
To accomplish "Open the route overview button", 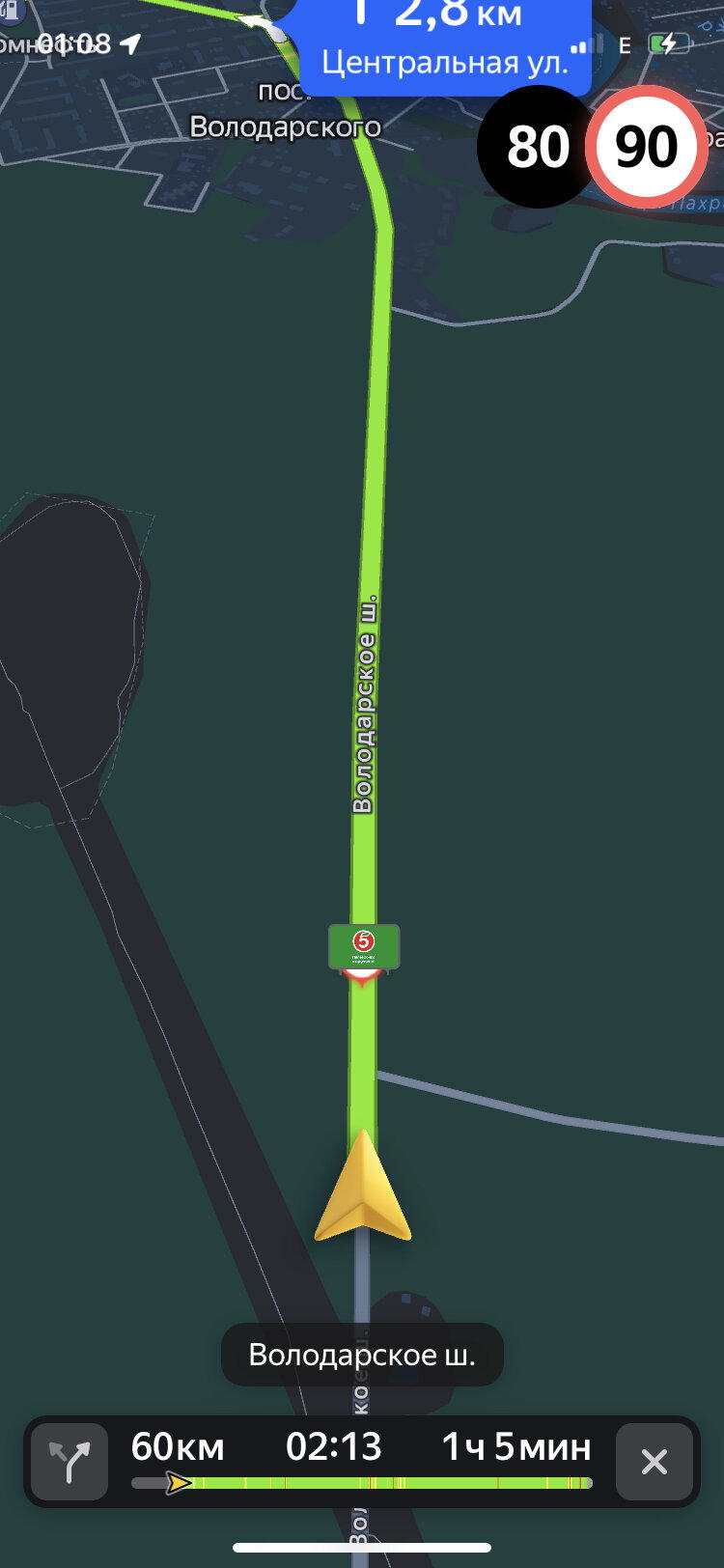I will click(70, 1462).
